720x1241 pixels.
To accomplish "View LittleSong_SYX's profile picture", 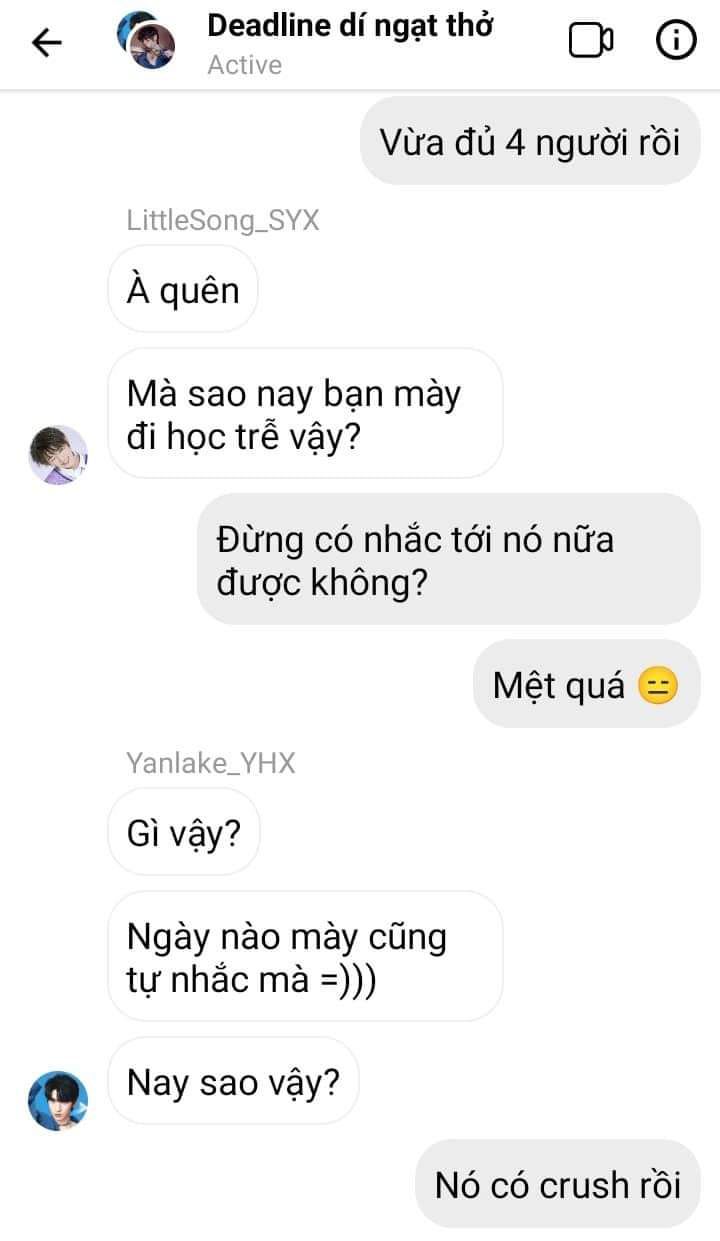I will click(58, 454).
